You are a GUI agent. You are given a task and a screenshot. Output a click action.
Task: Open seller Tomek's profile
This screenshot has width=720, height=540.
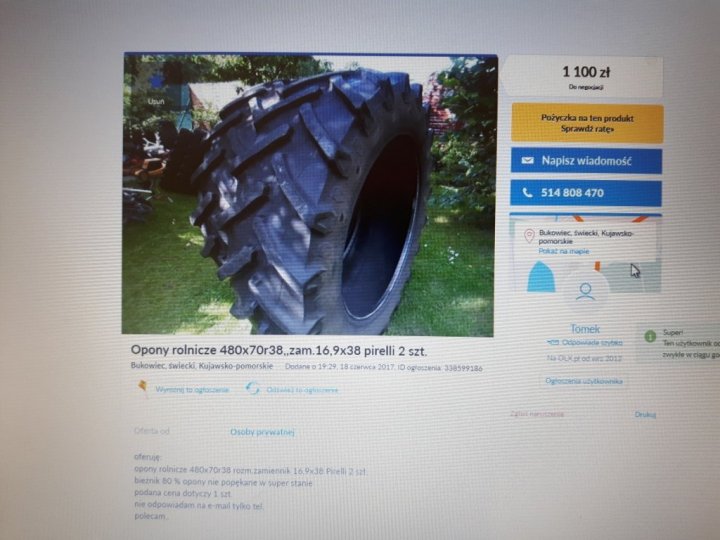coord(585,328)
